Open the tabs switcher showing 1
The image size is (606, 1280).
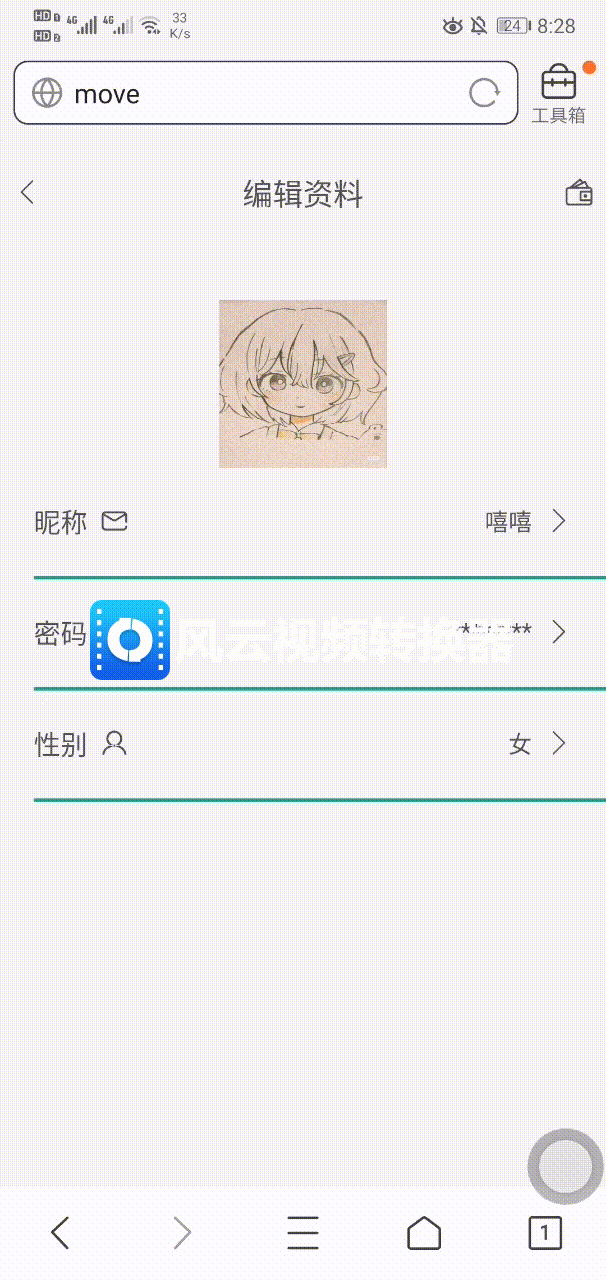point(545,1233)
